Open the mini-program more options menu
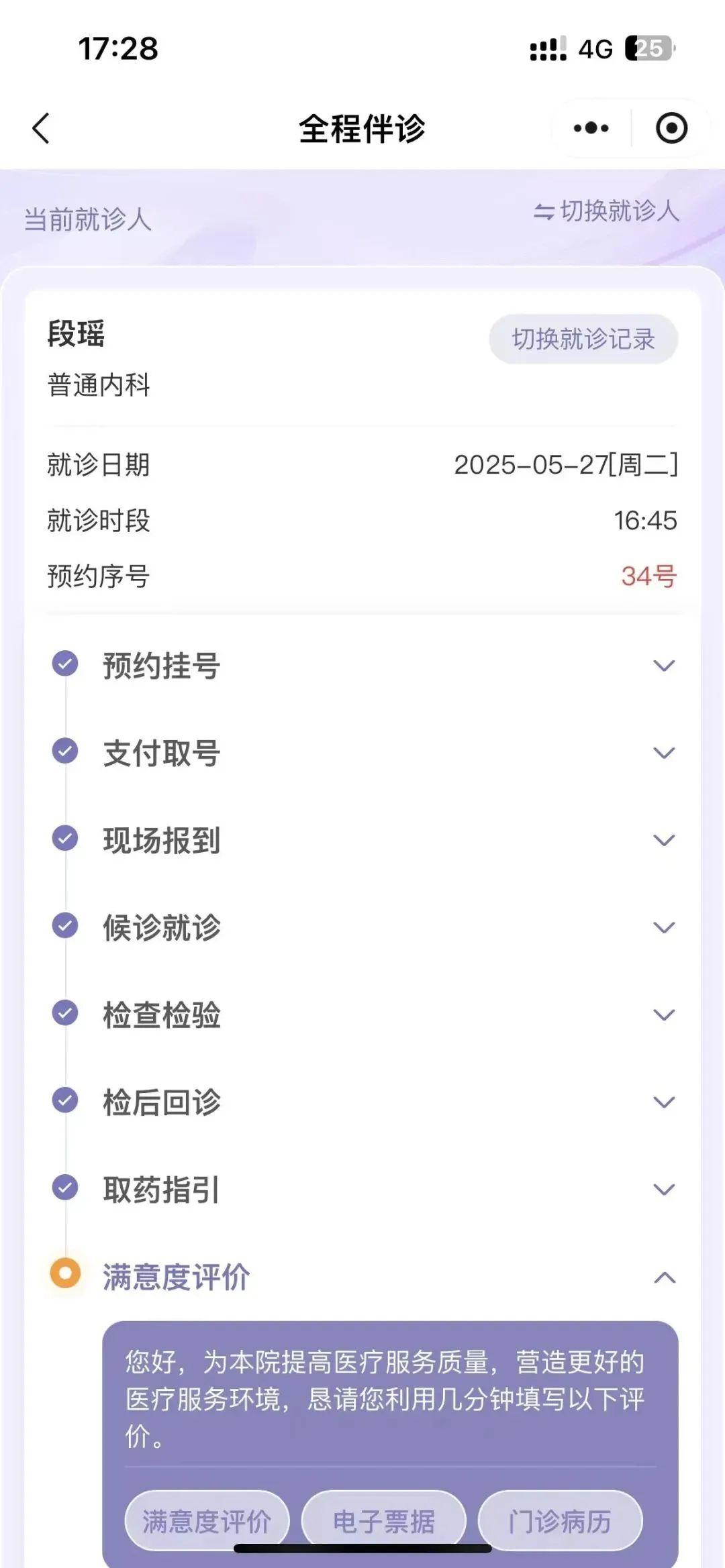 pyautogui.click(x=591, y=128)
